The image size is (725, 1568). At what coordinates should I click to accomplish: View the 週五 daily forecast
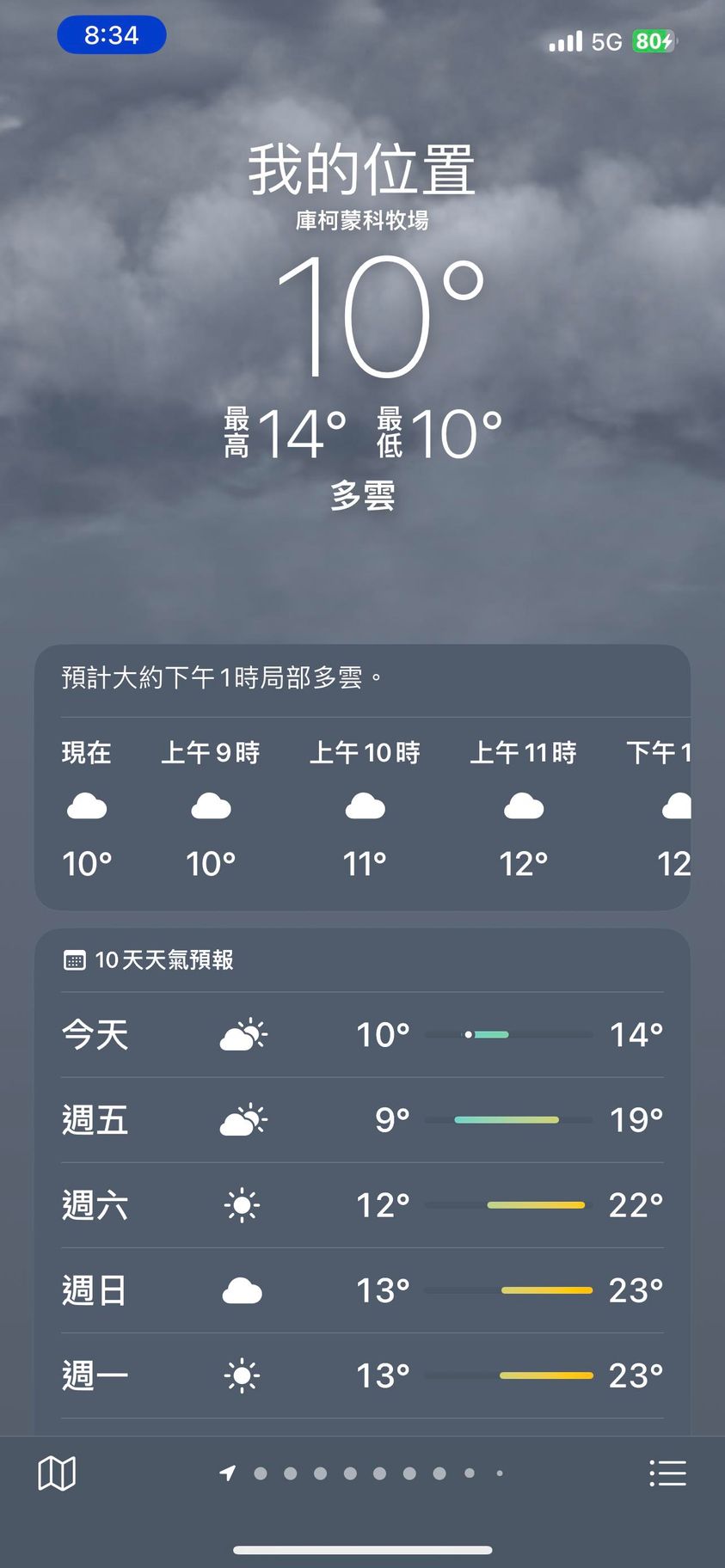pyautogui.click(x=362, y=1119)
